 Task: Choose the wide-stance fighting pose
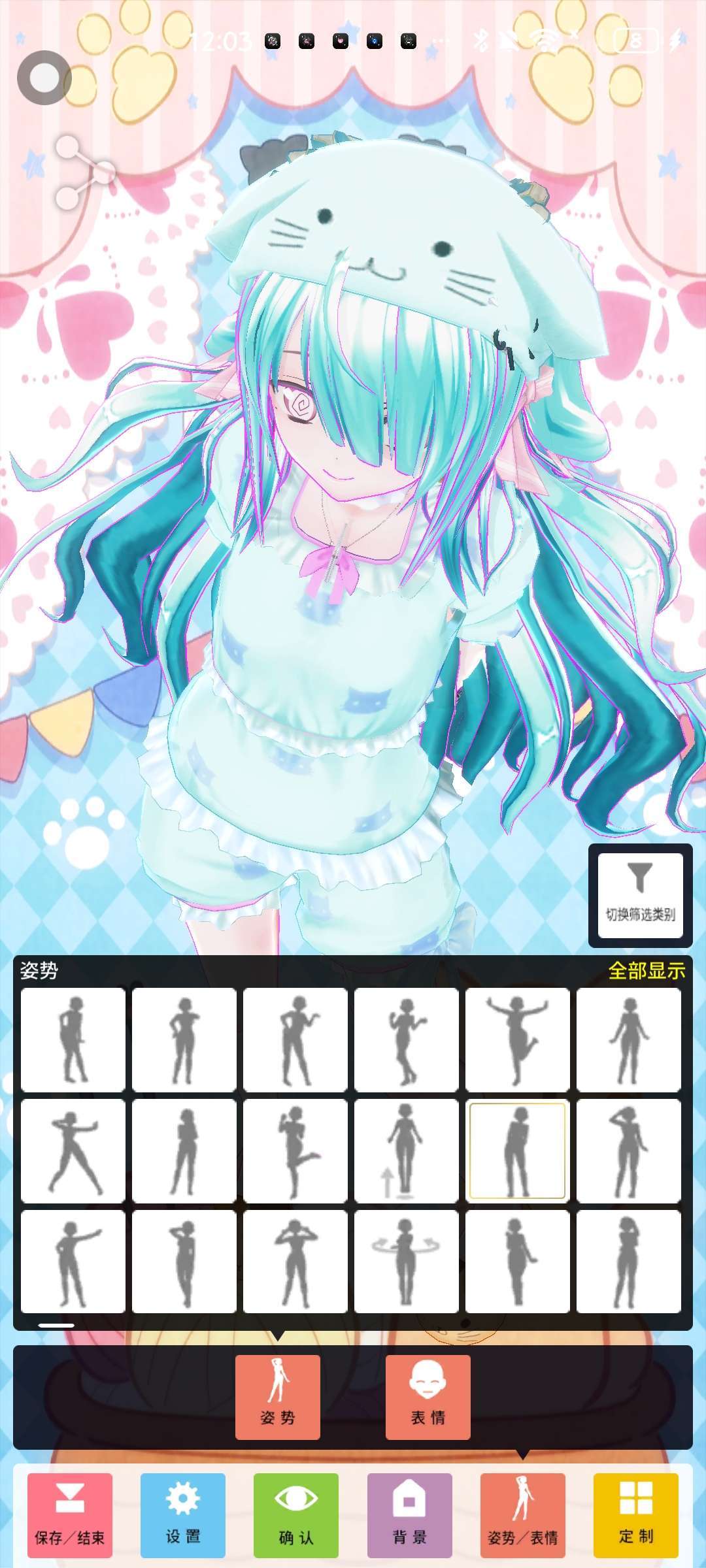point(73,1151)
